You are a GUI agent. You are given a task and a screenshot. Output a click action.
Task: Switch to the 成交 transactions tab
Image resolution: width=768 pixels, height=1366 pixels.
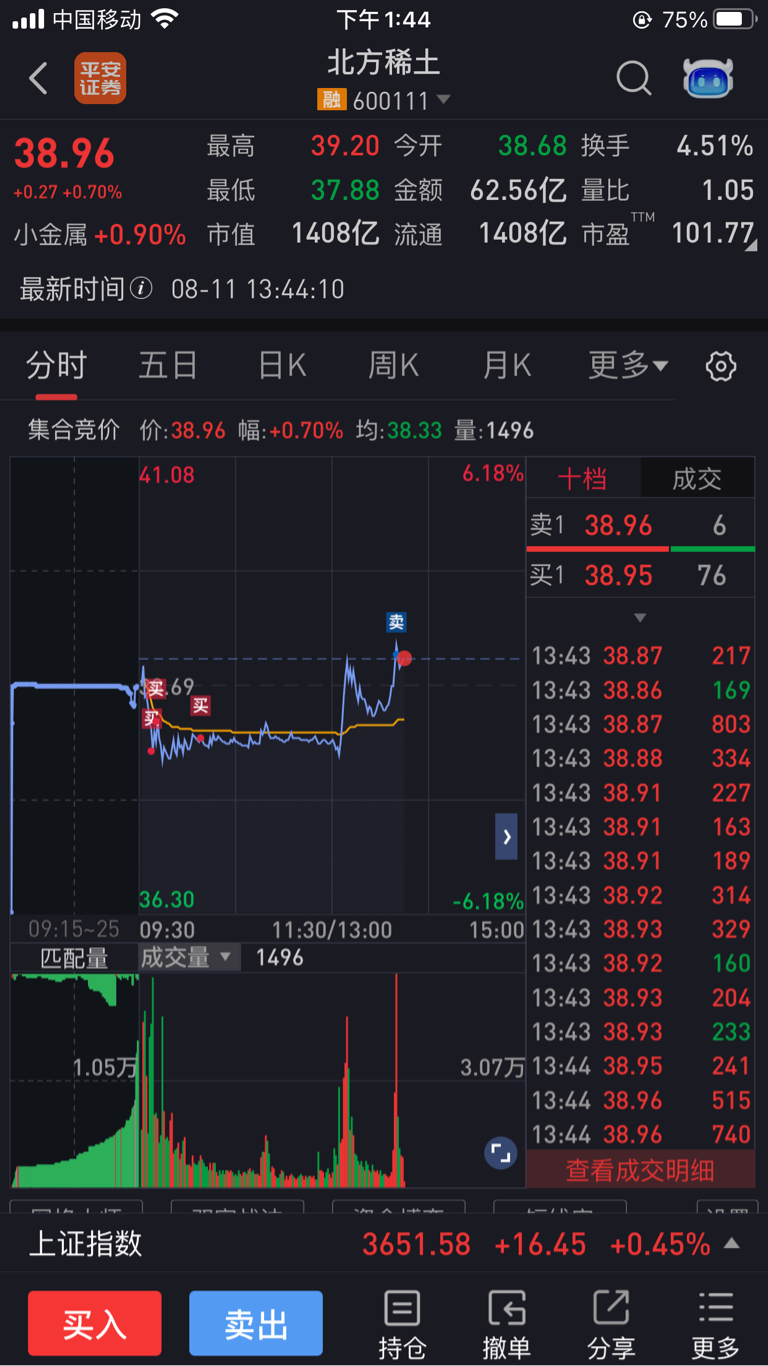tap(697, 478)
